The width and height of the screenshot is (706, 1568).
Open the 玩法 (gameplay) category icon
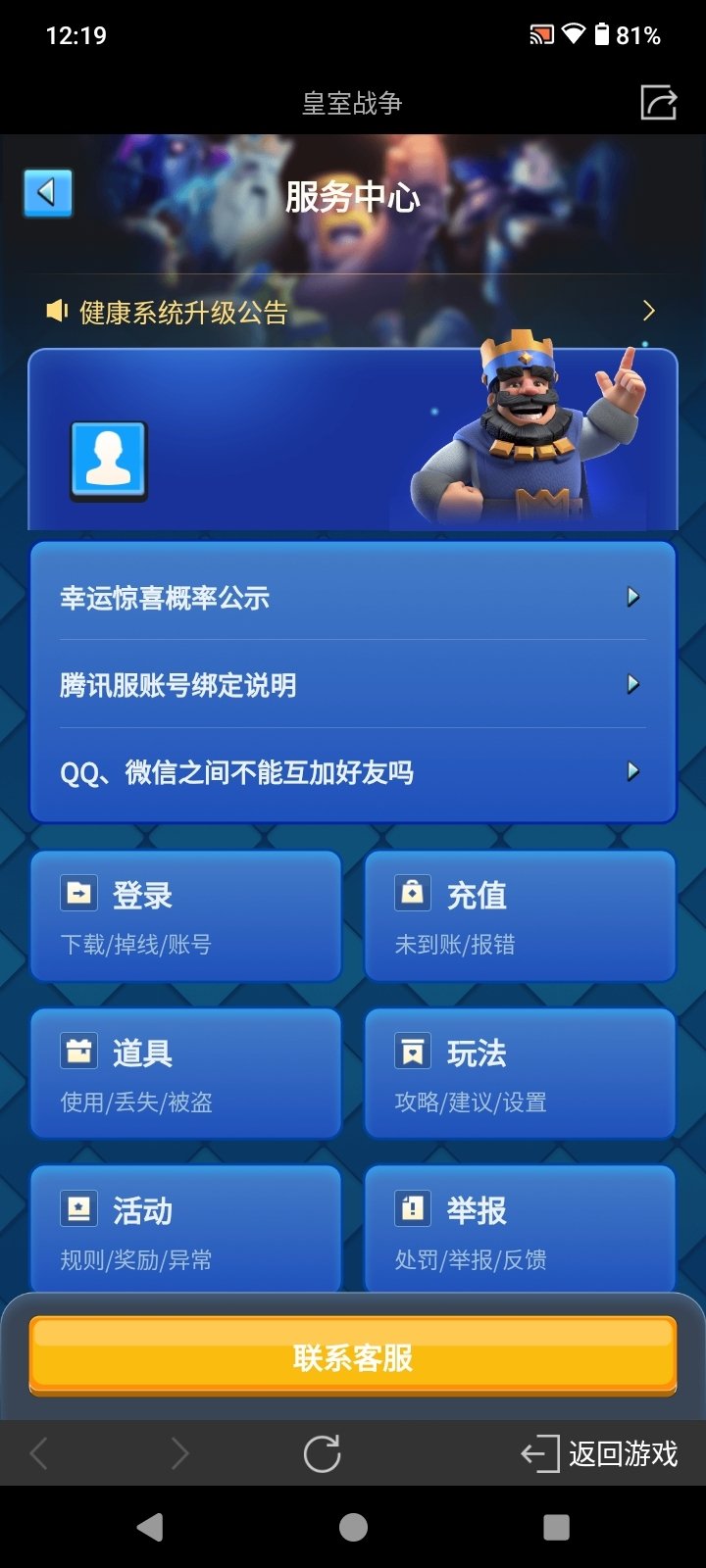413,1050
